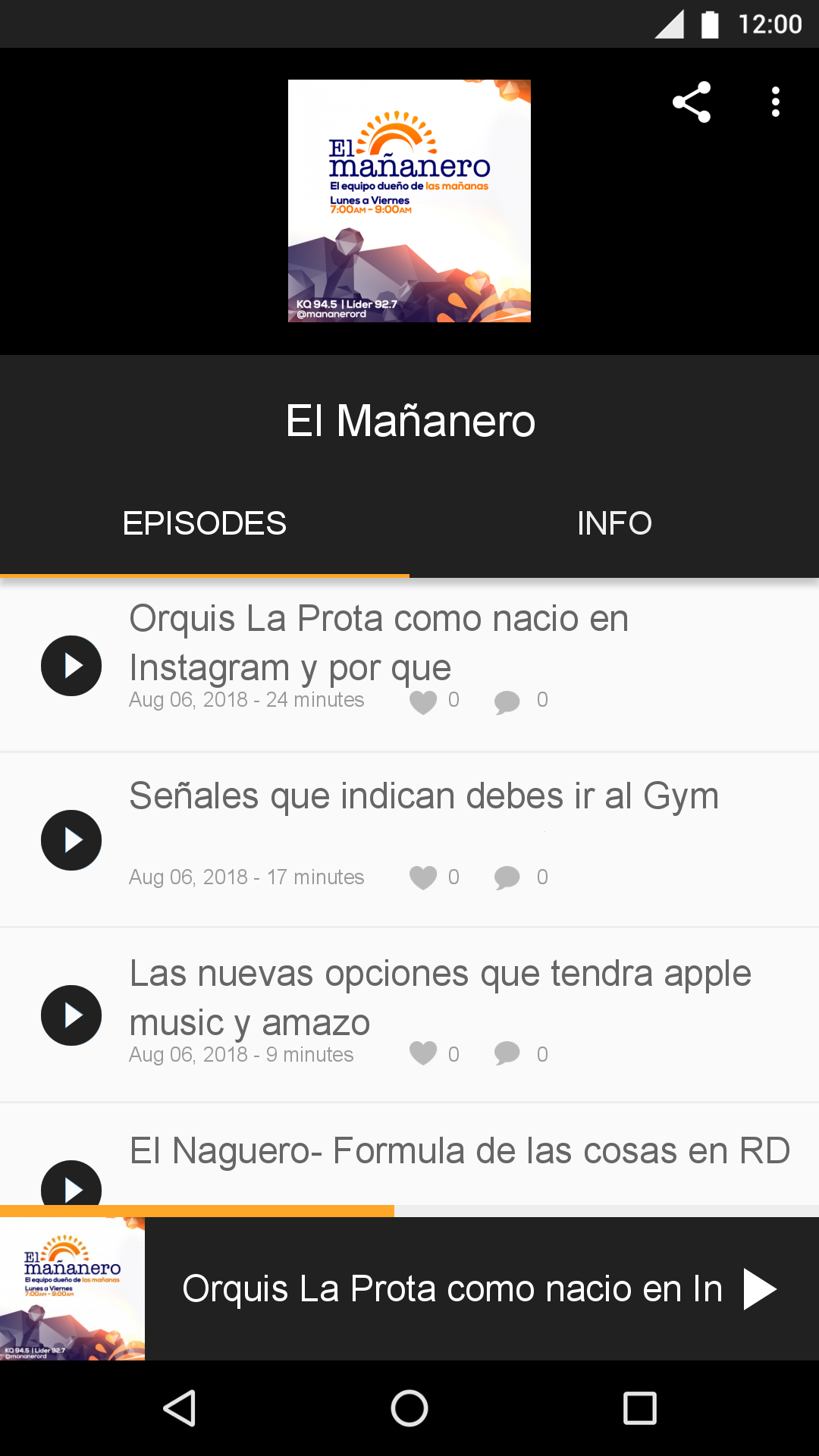Image resolution: width=819 pixels, height=1456 pixels.
Task: Open comments on Las nuevas opciones episode
Action: [507, 1053]
